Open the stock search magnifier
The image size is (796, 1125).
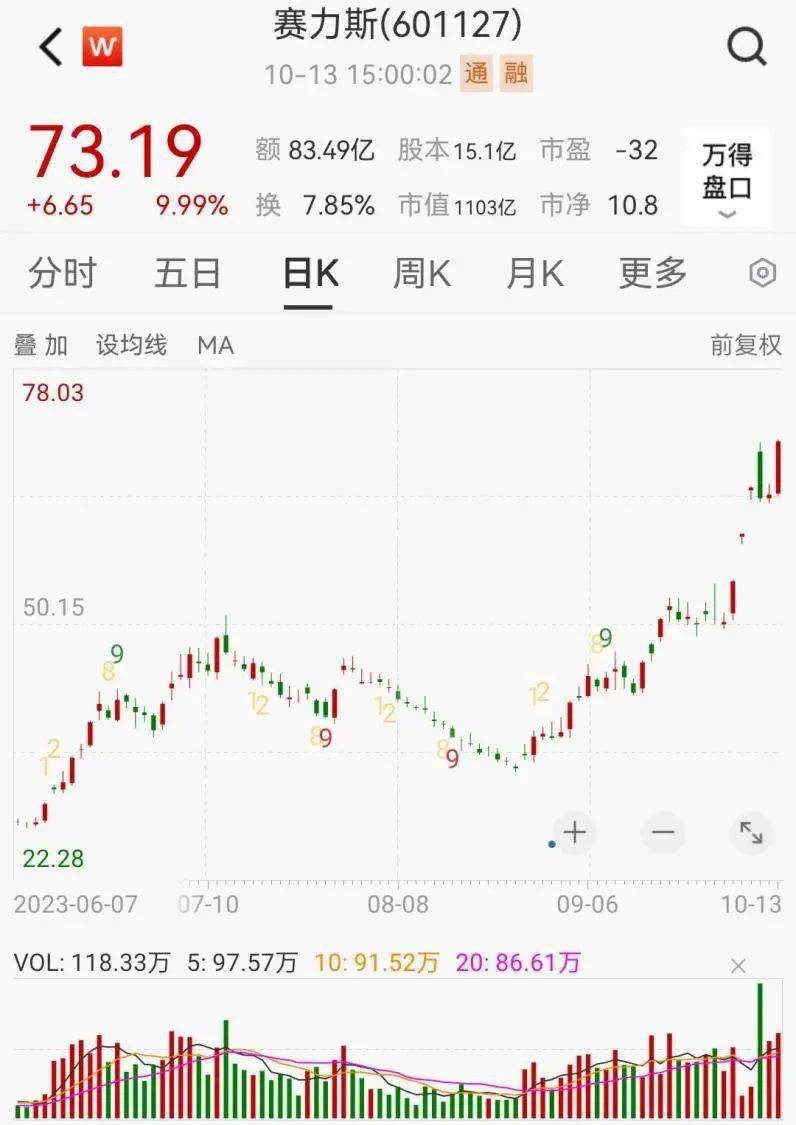pos(746,46)
